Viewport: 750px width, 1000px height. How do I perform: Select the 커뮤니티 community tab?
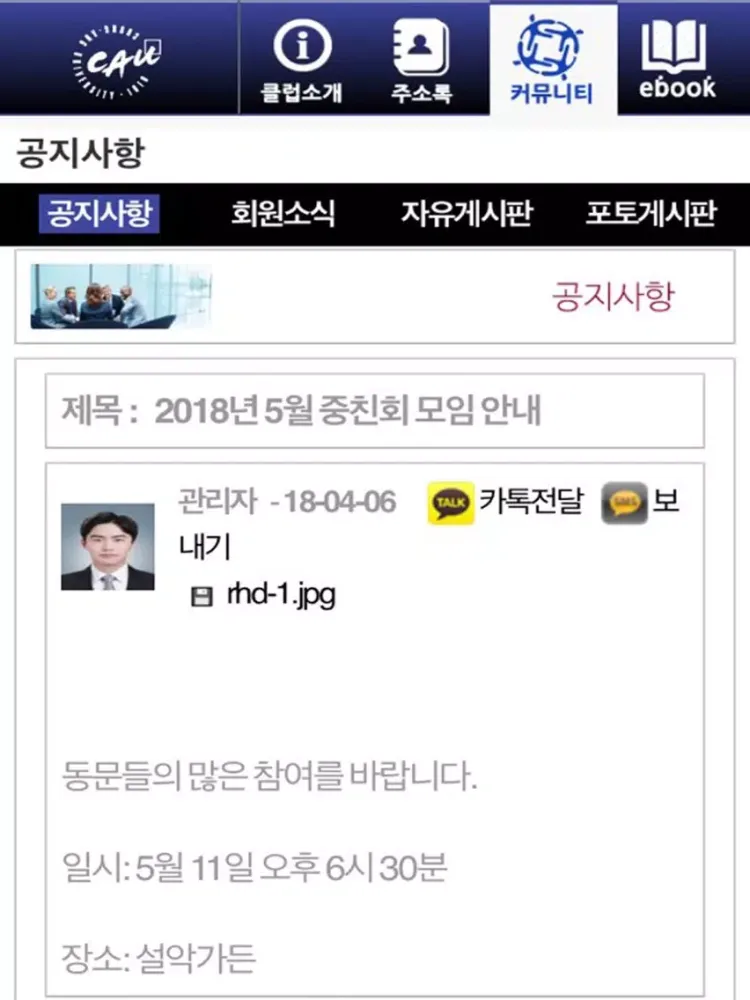coord(552,58)
